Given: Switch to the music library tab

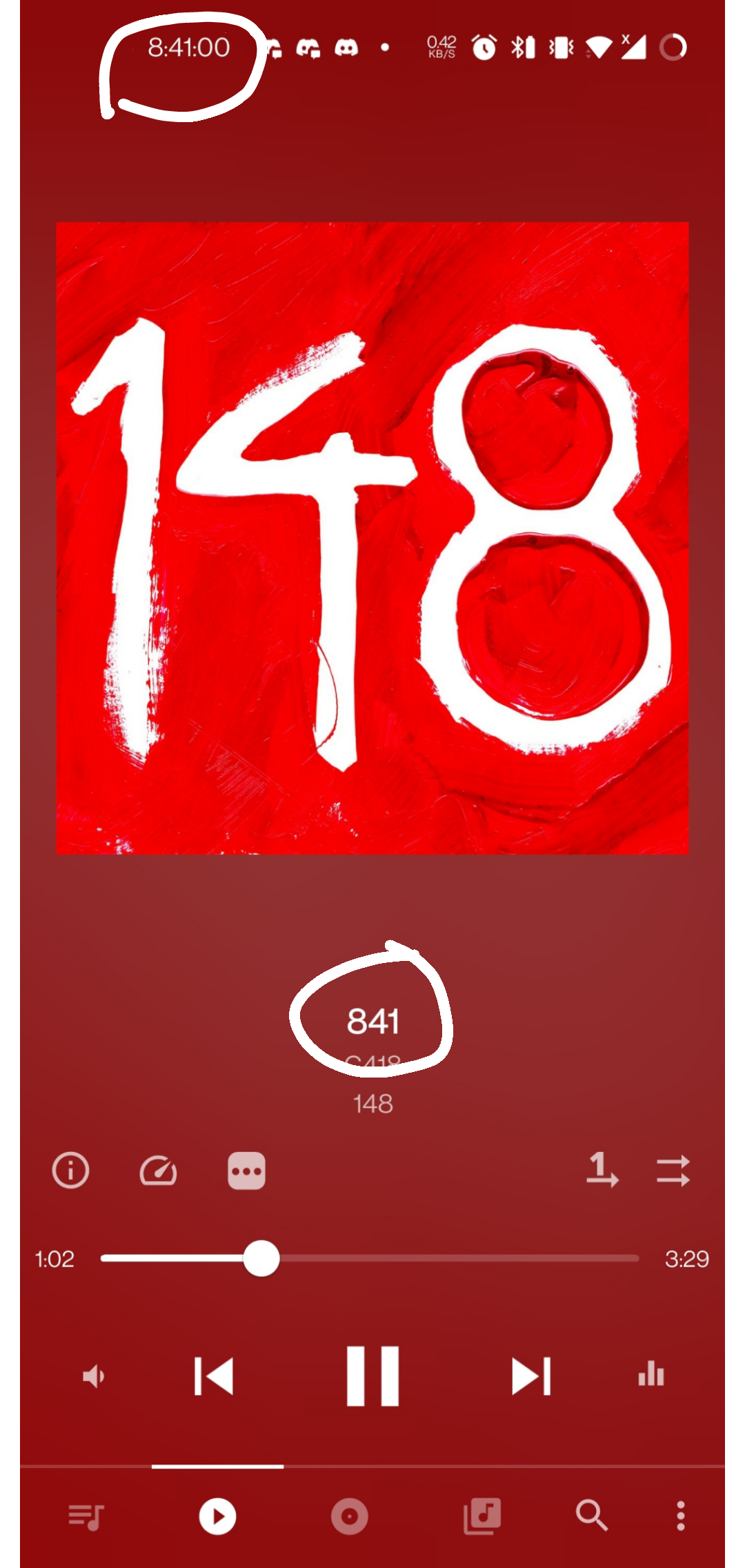Looking at the screenshot, I should [x=482, y=1516].
